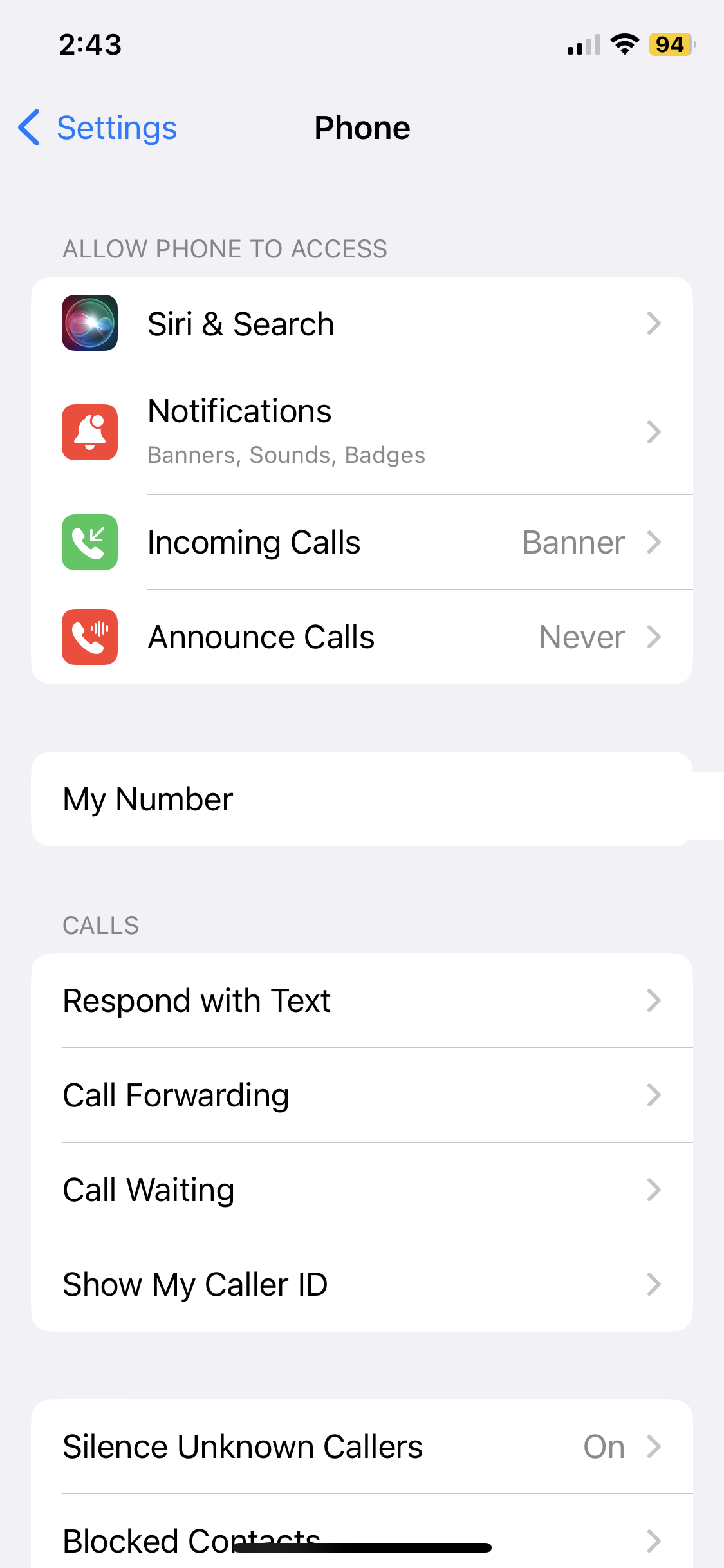This screenshot has height=1568, width=724.
Task: Open Show My Caller ID
Action: [362, 1284]
